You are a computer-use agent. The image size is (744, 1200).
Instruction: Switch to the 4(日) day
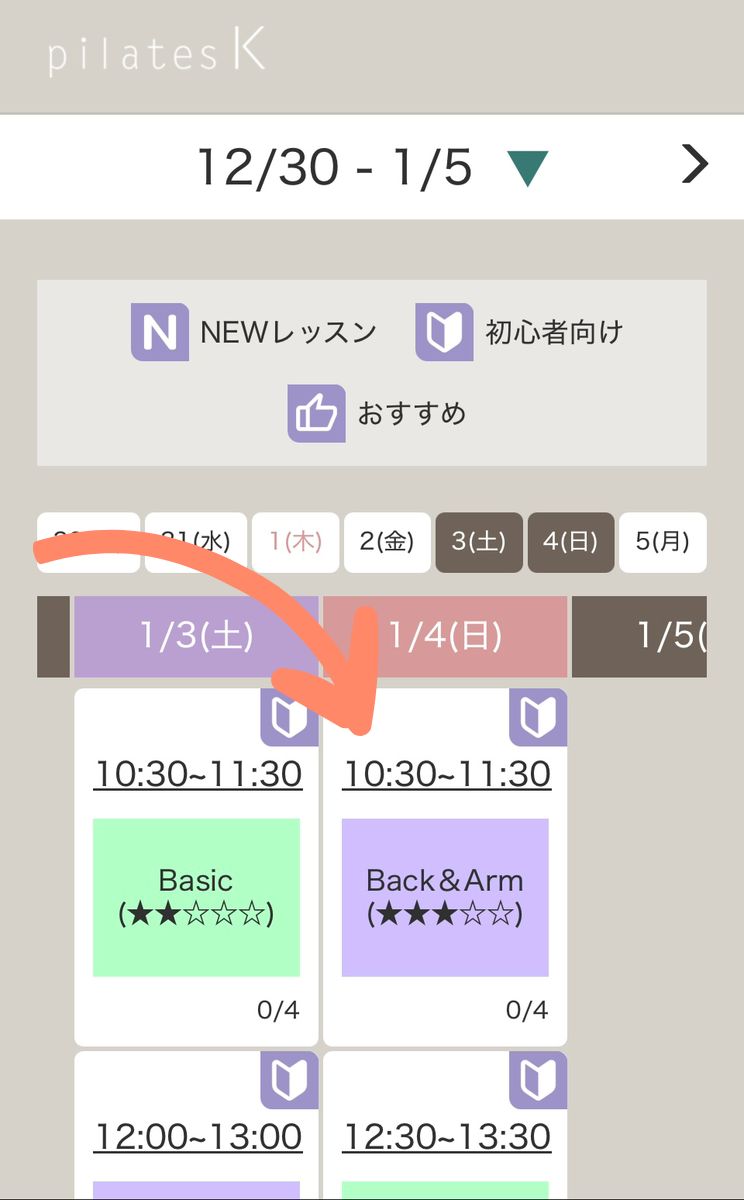pyautogui.click(x=571, y=543)
